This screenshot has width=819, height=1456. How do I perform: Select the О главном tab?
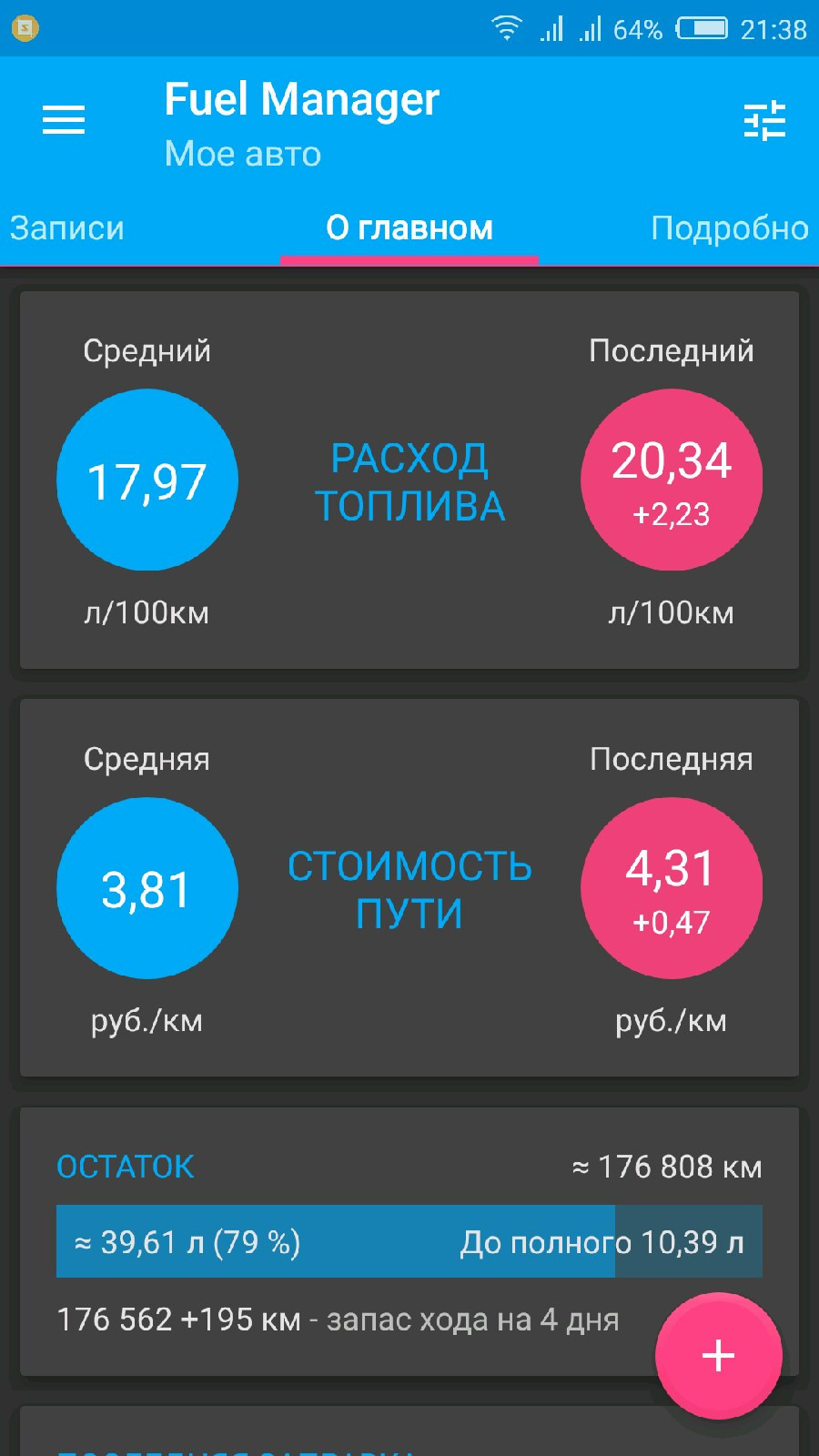[x=410, y=228]
